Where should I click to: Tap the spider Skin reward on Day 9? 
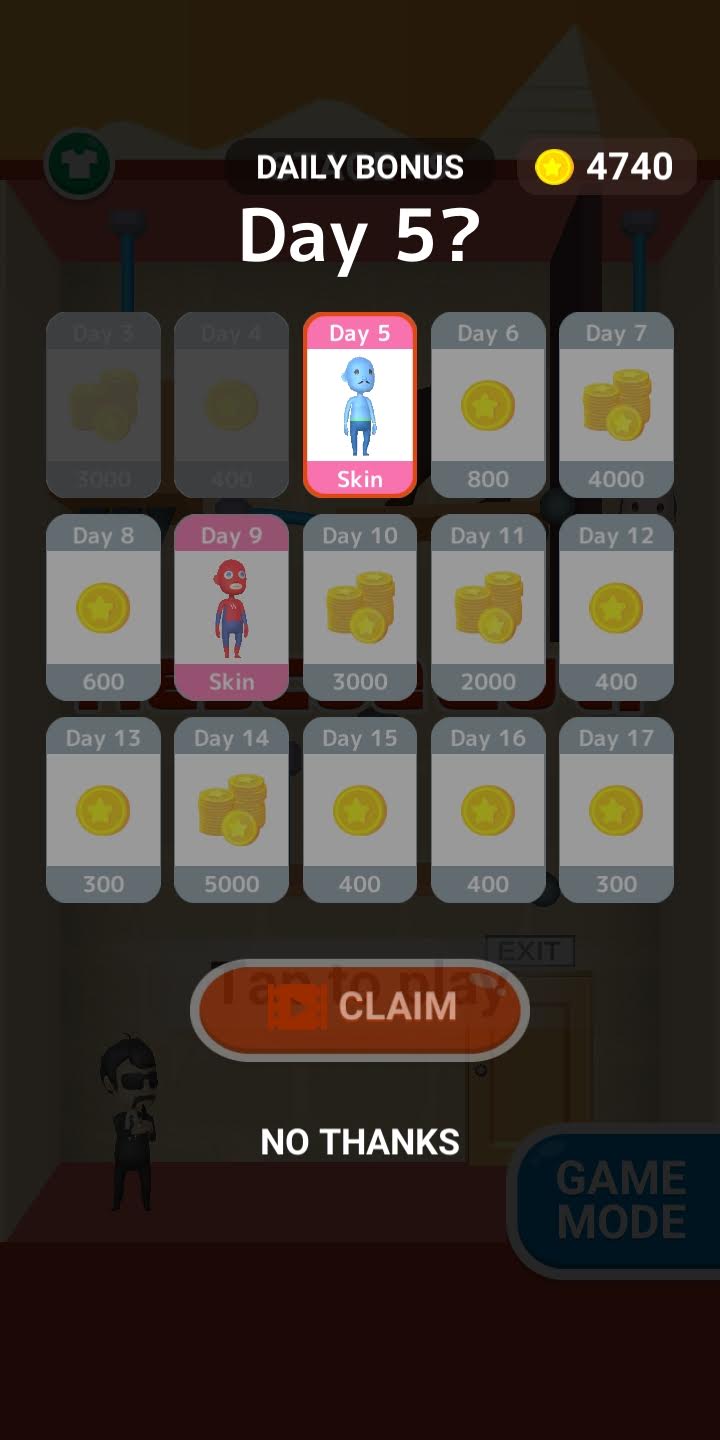(x=231, y=608)
